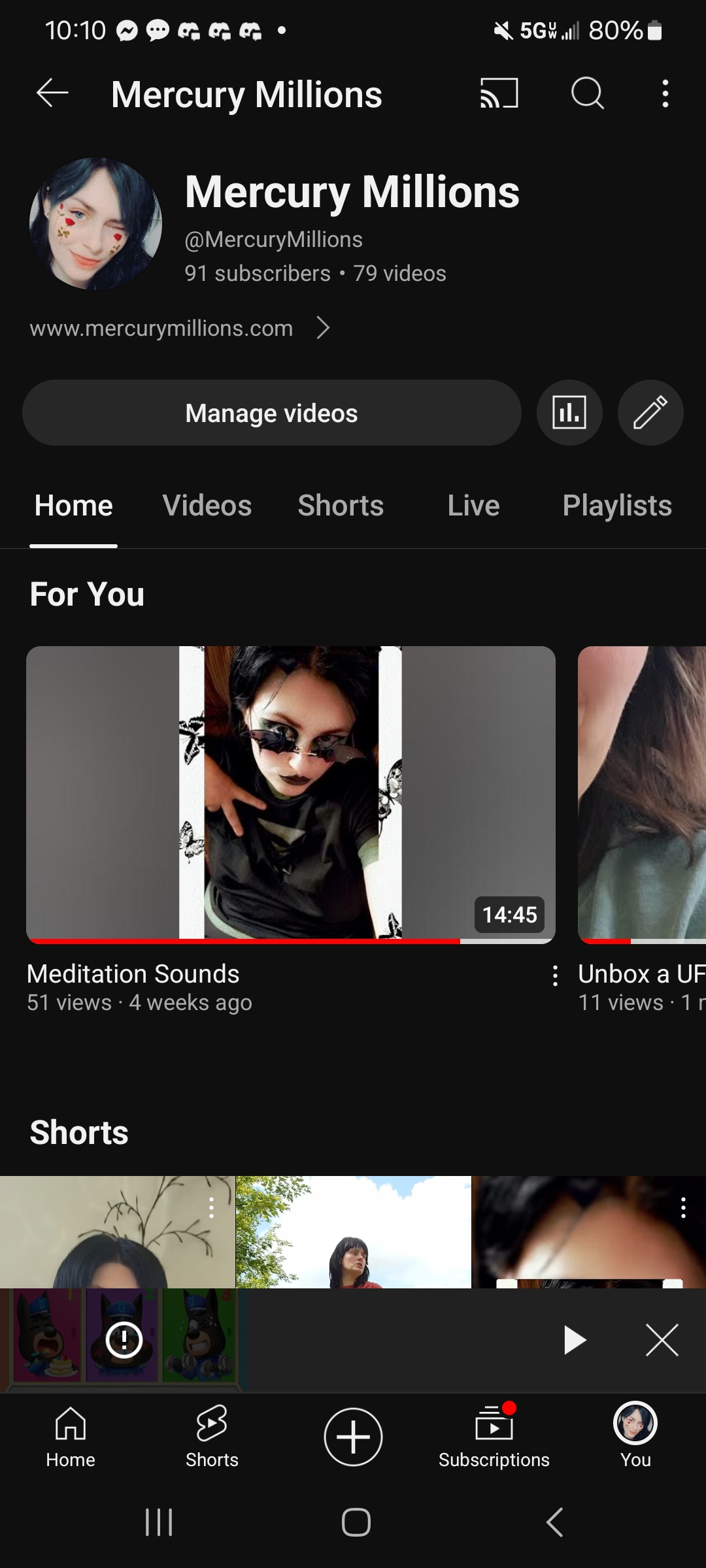Edit channel with pencil icon
This screenshot has width=706, height=1568.
coord(650,413)
